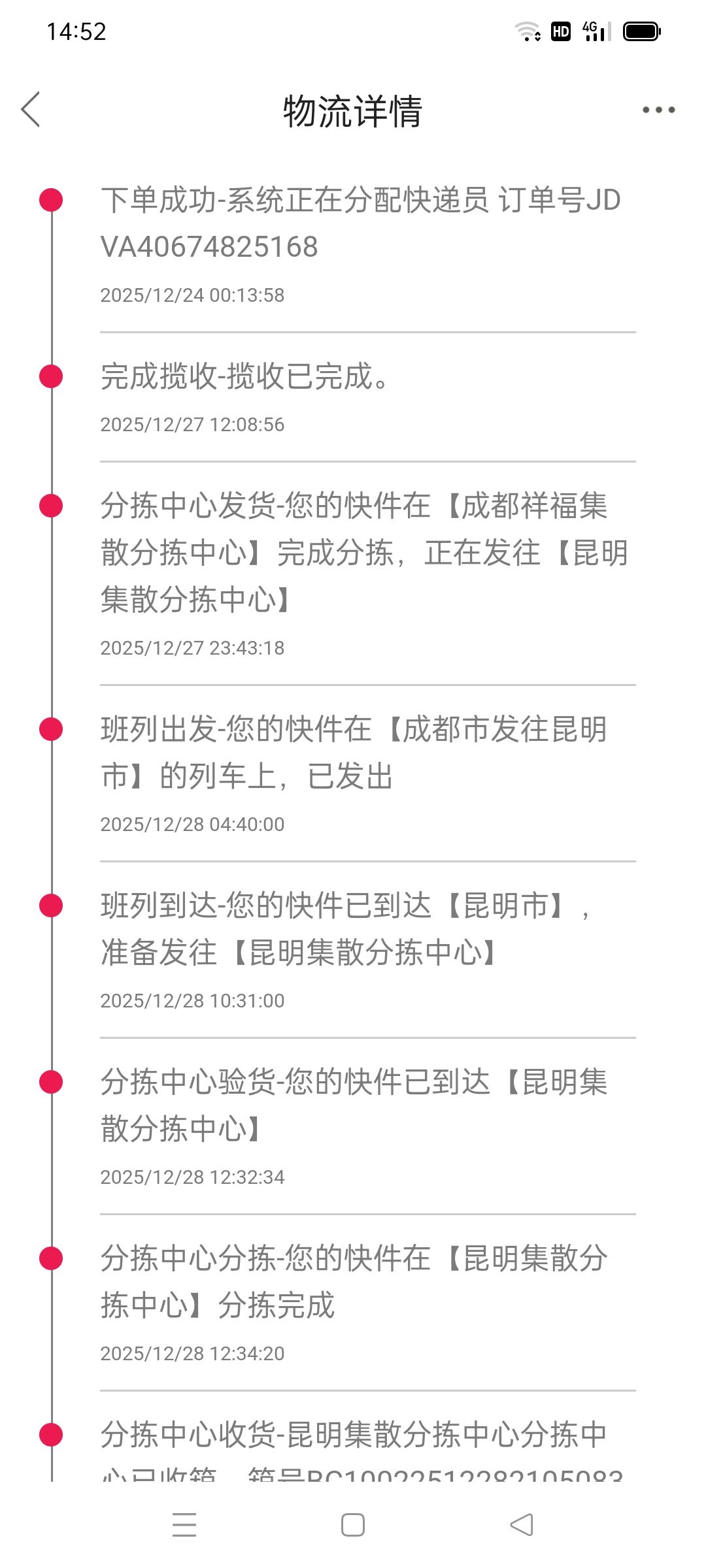Screen dimensions: 706x1568
Task: Go back from the 物流详情 page
Action: pyautogui.click(x=31, y=109)
